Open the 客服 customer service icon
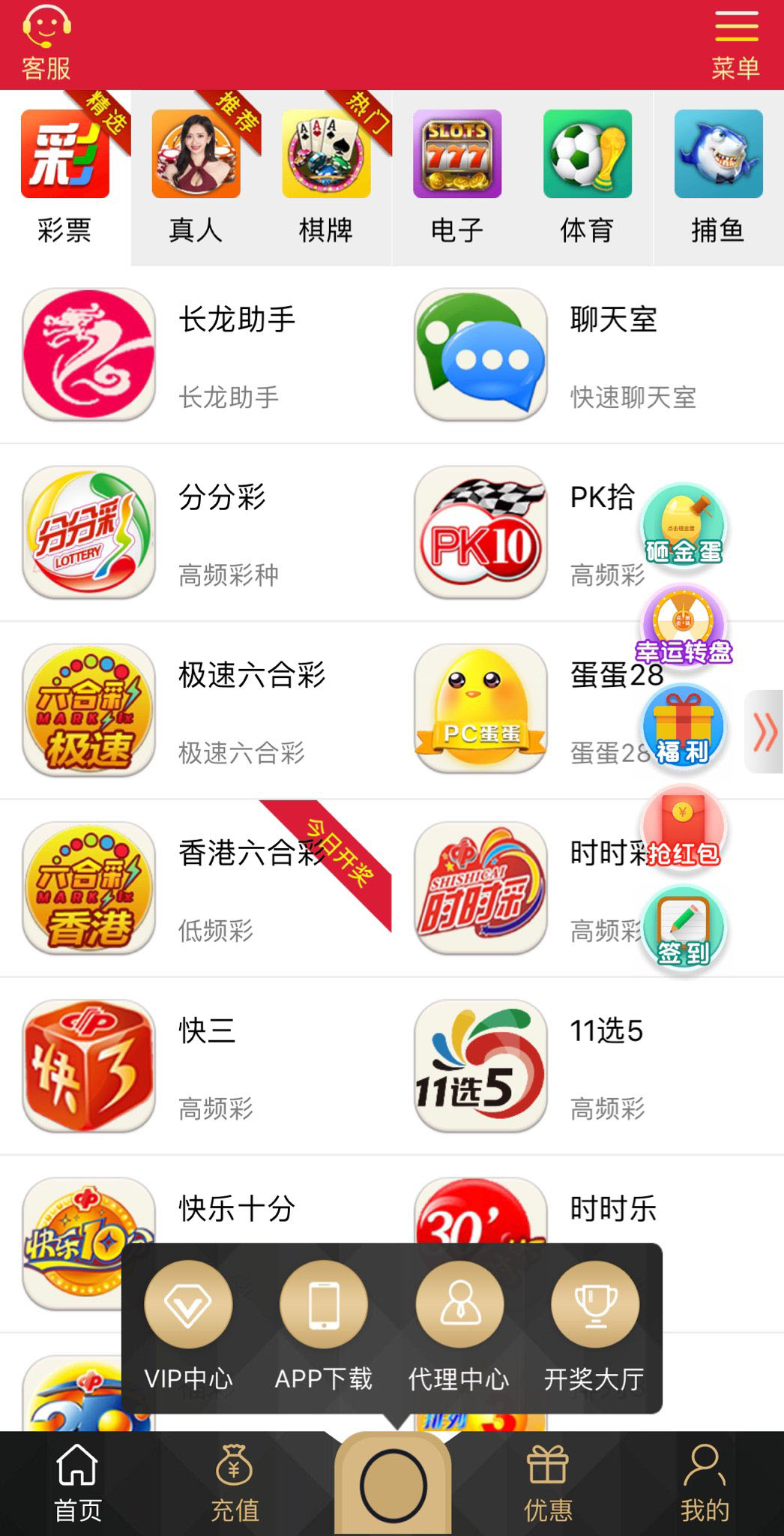The image size is (784, 1536). [46, 43]
